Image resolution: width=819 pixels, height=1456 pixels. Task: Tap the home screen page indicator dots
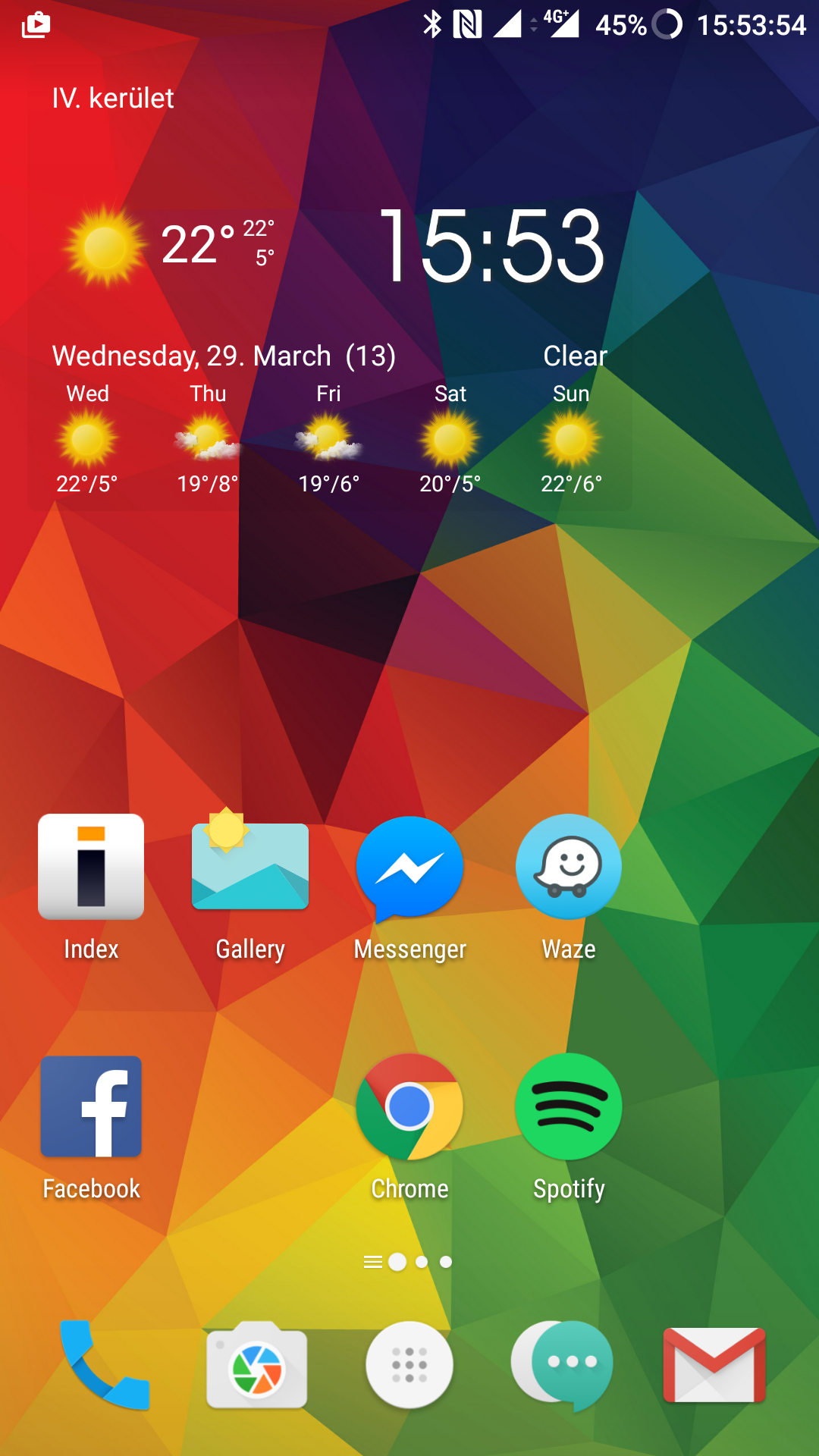point(409,1262)
